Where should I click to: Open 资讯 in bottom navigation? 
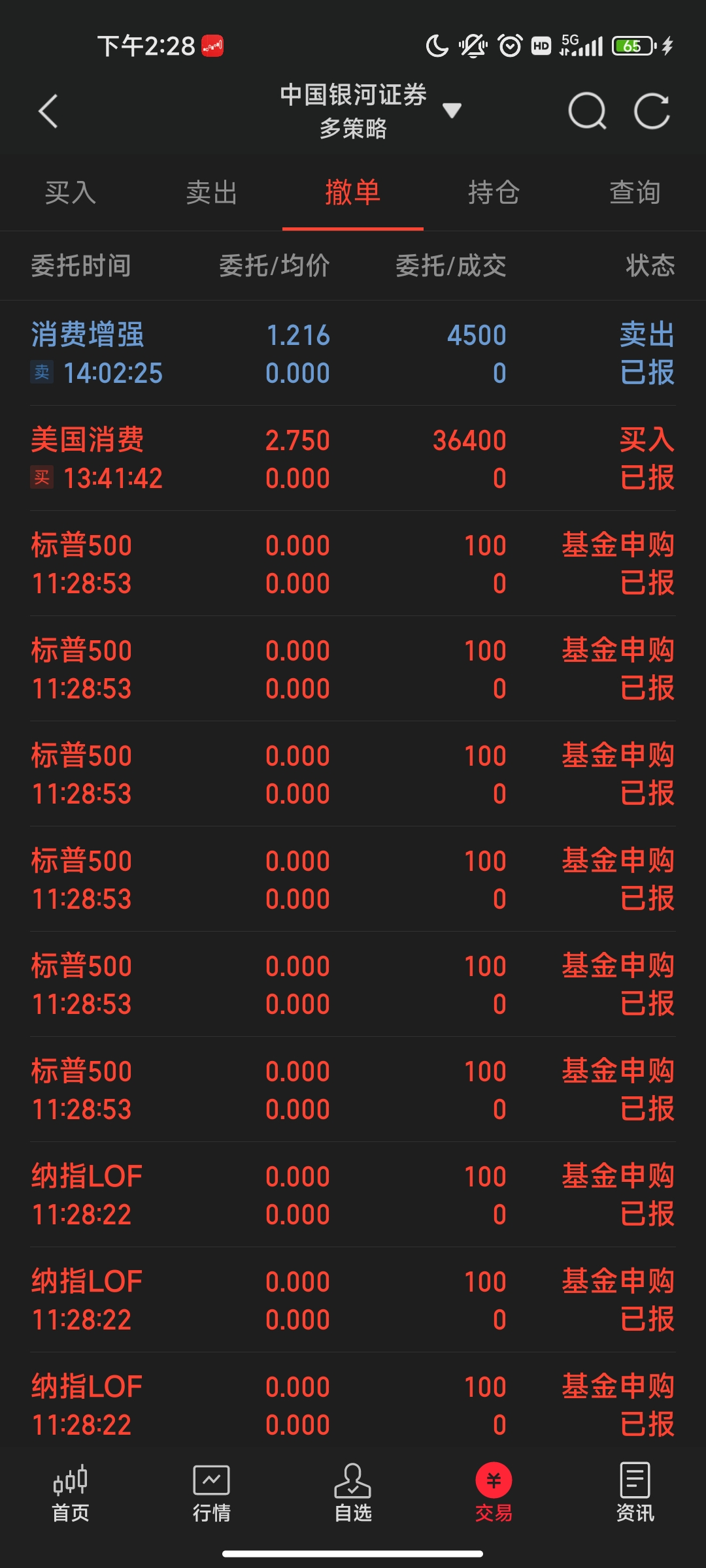pos(635,1494)
